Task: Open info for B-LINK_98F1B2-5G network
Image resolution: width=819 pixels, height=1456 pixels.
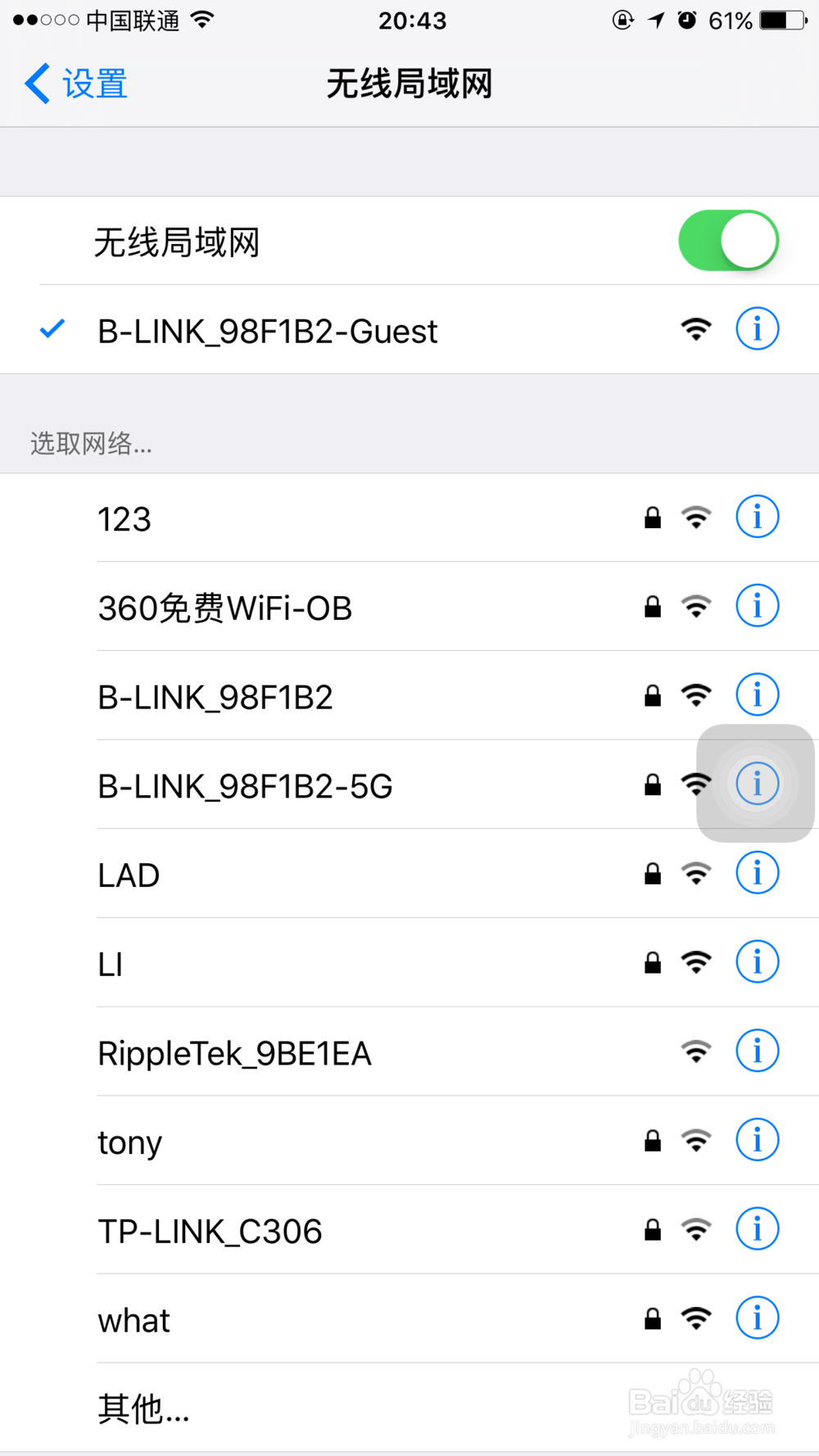Action: coord(756,783)
